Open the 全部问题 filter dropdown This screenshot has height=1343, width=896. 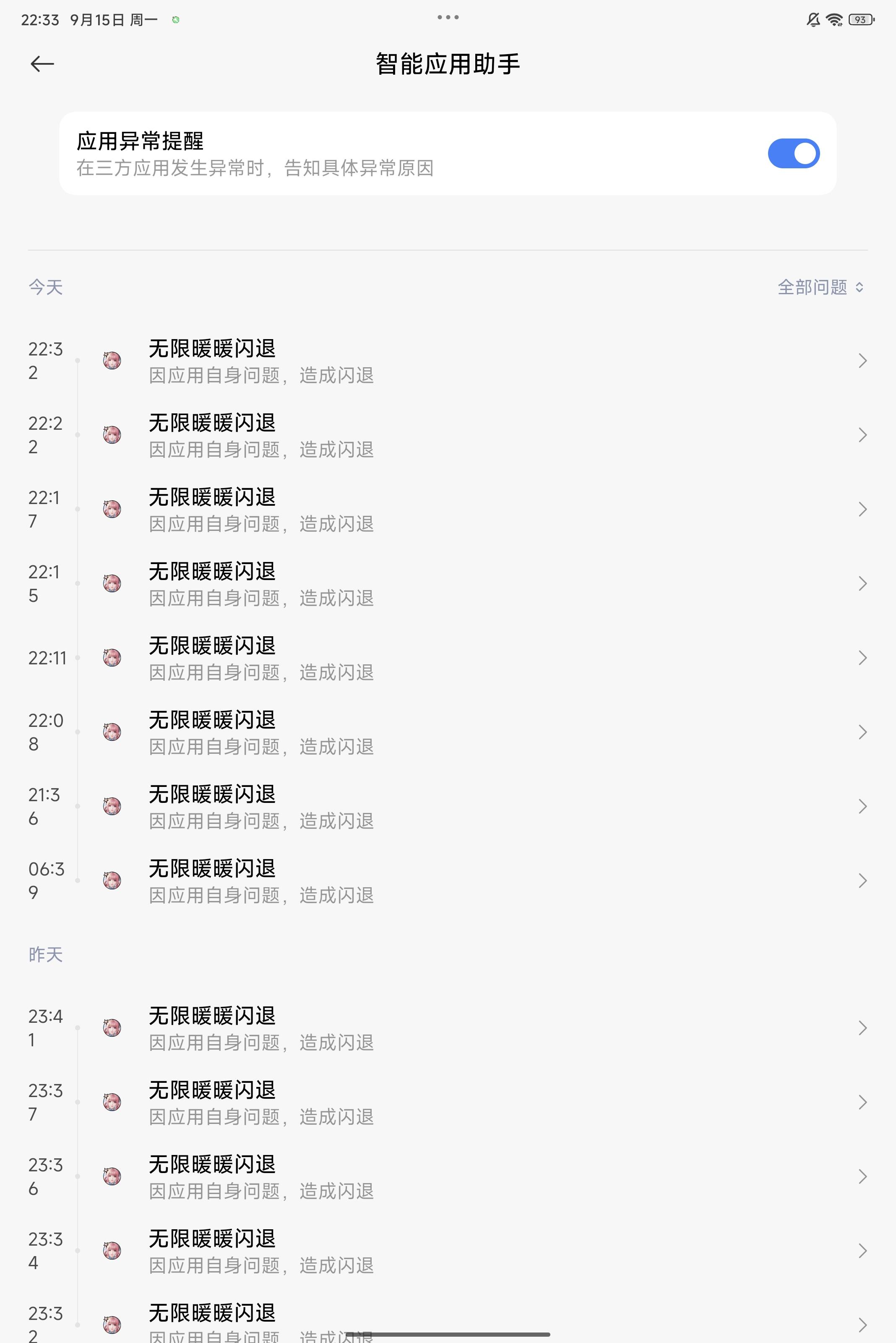(820, 287)
